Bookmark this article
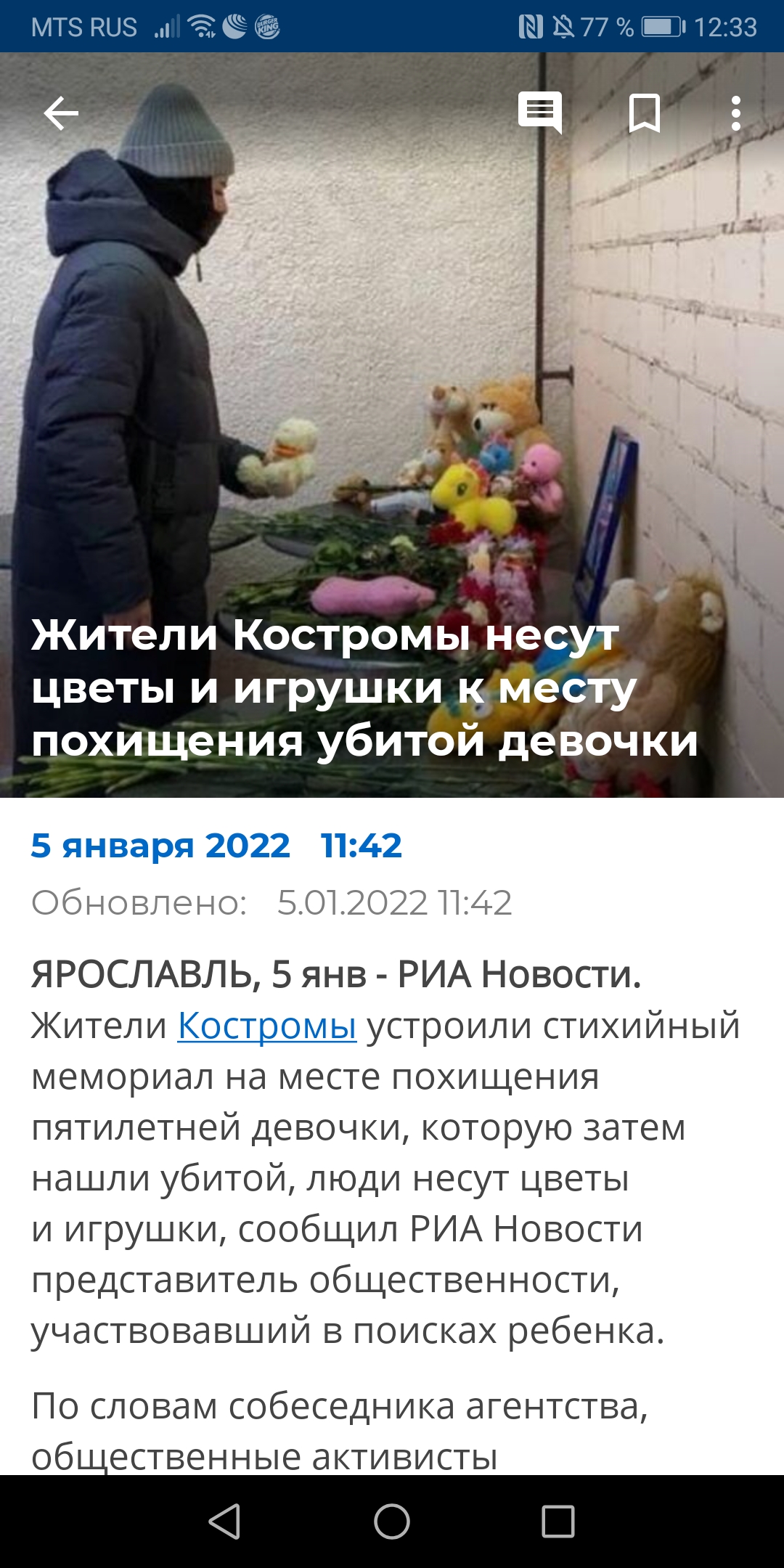This screenshot has height=1568, width=784. point(644,113)
